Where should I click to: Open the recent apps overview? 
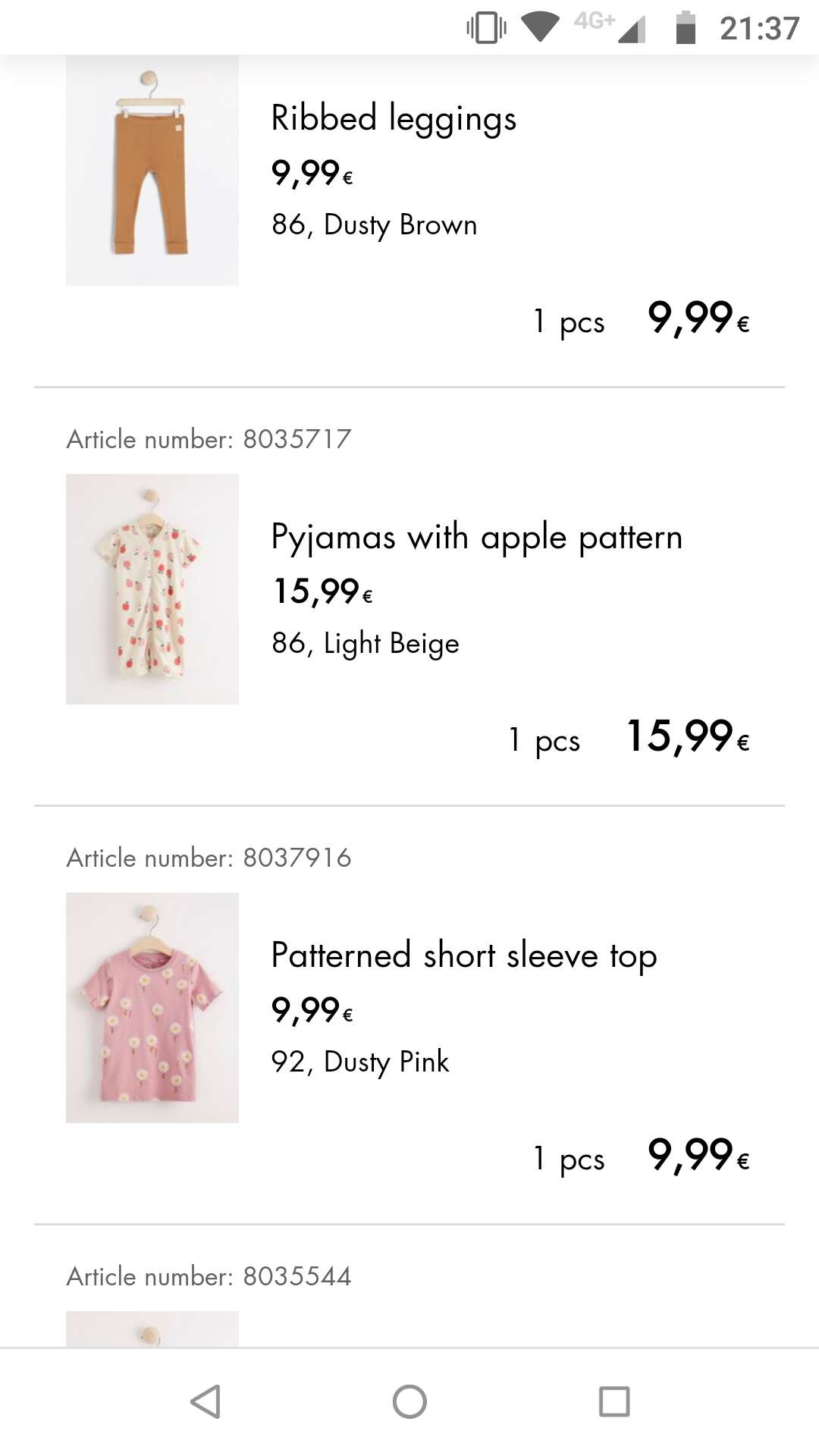(x=614, y=1401)
